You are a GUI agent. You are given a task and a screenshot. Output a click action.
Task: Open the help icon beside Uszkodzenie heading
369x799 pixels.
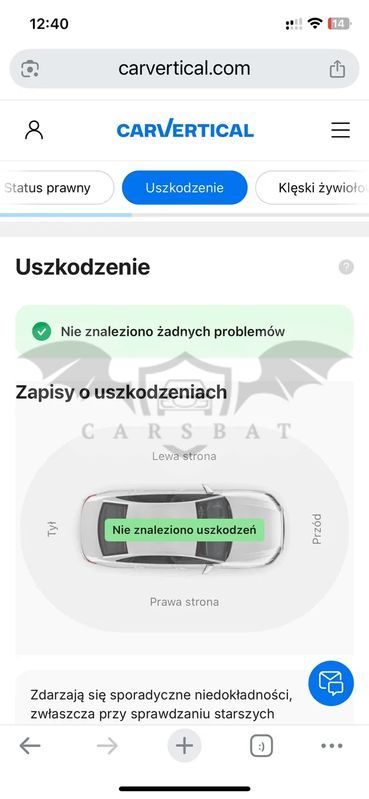click(346, 267)
